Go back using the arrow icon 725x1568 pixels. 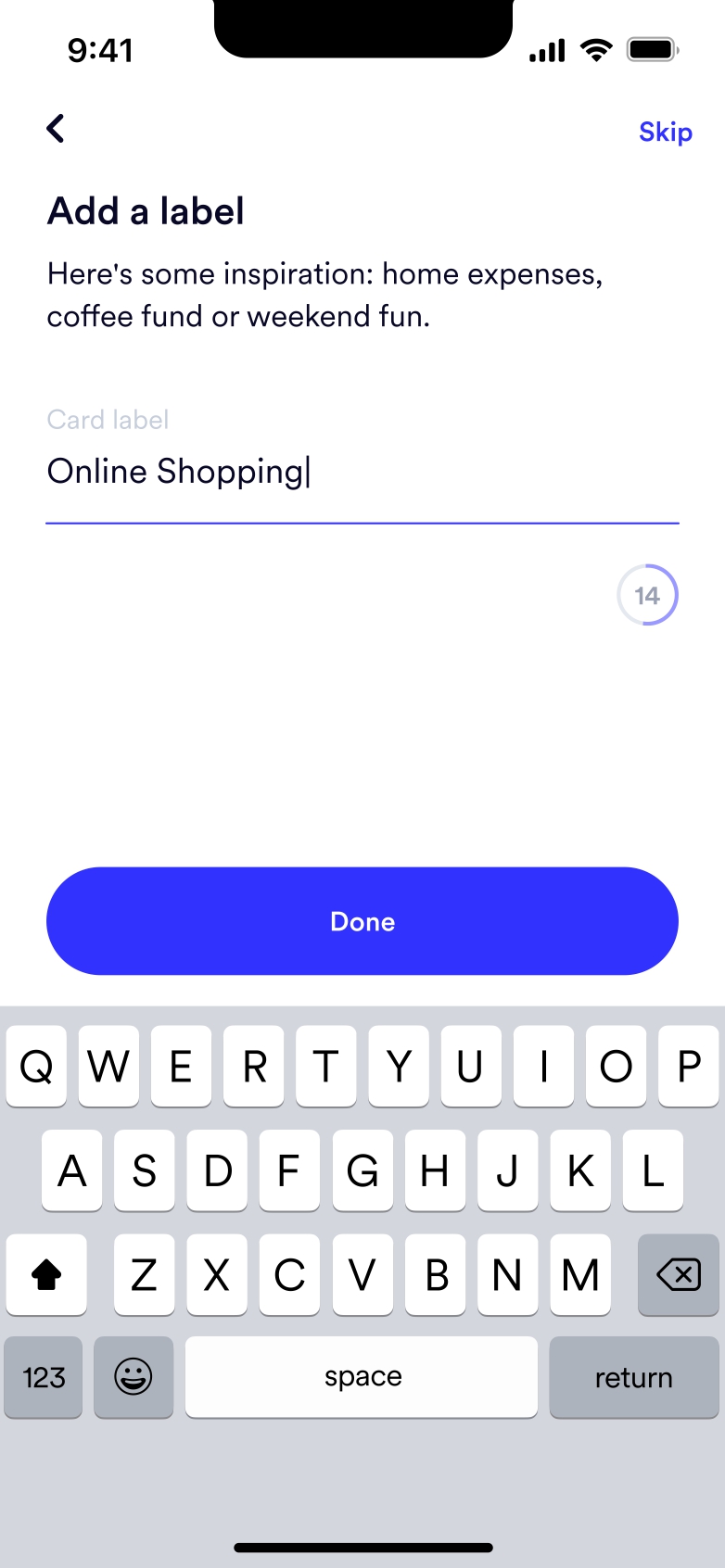point(57,129)
